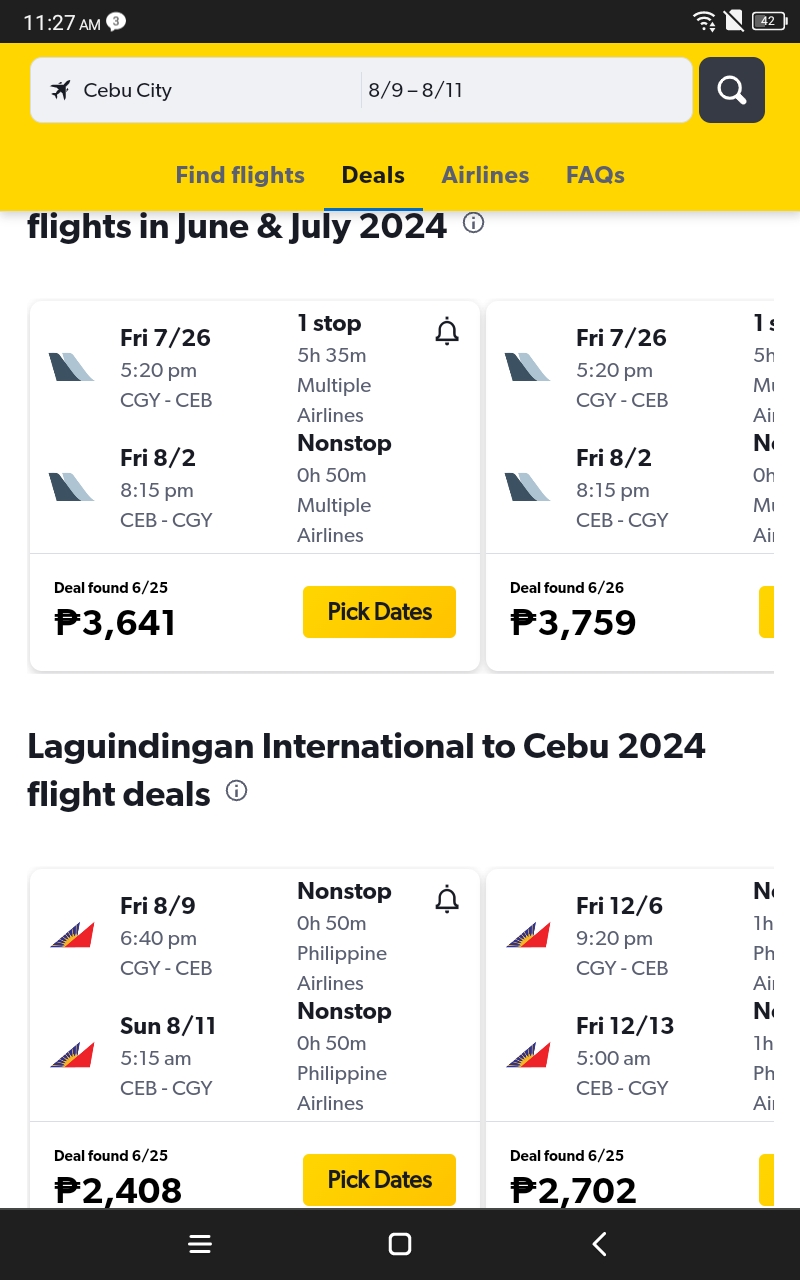Change the 8/9 – 8/11 travel dates
The width and height of the screenshot is (800, 1280).
(x=526, y=90)
